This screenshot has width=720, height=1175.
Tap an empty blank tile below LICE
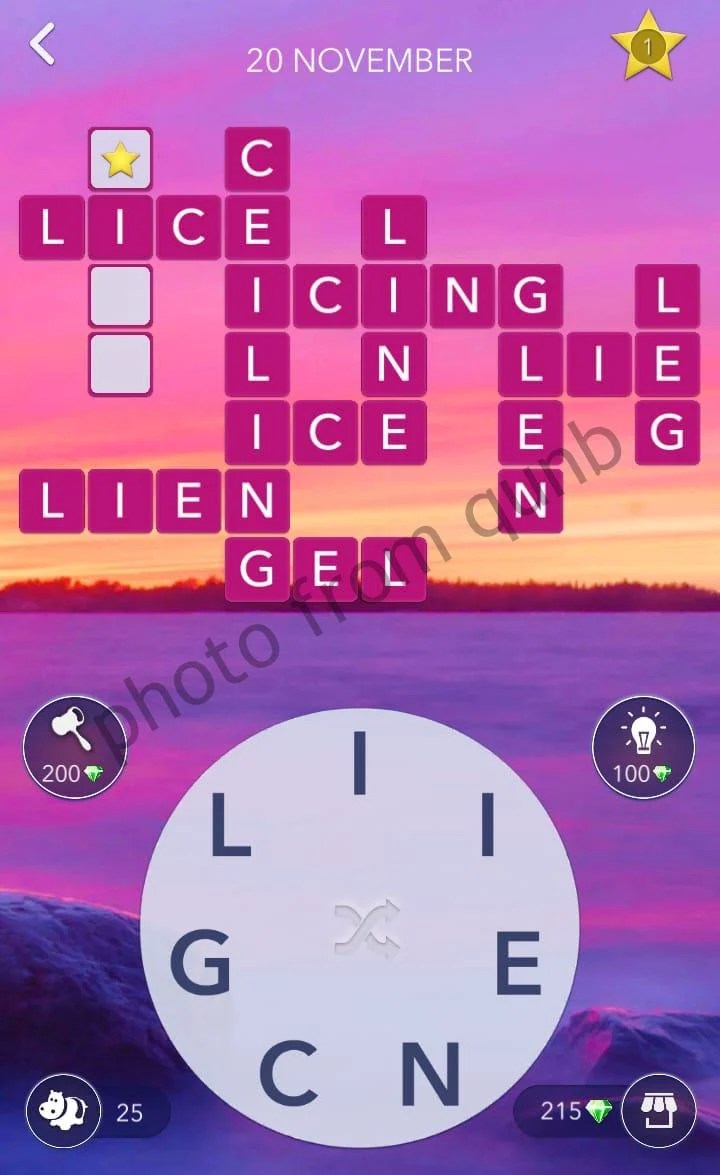click(x=120, y=295)
